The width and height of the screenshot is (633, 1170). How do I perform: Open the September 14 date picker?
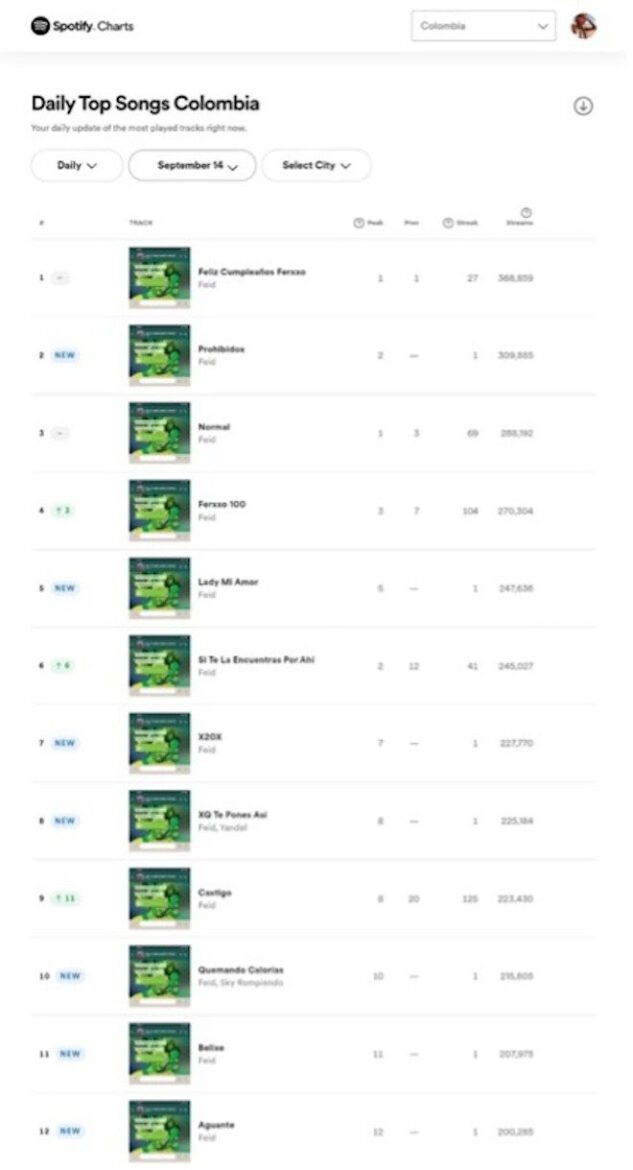pyautogui.click(x=192, y=165)
